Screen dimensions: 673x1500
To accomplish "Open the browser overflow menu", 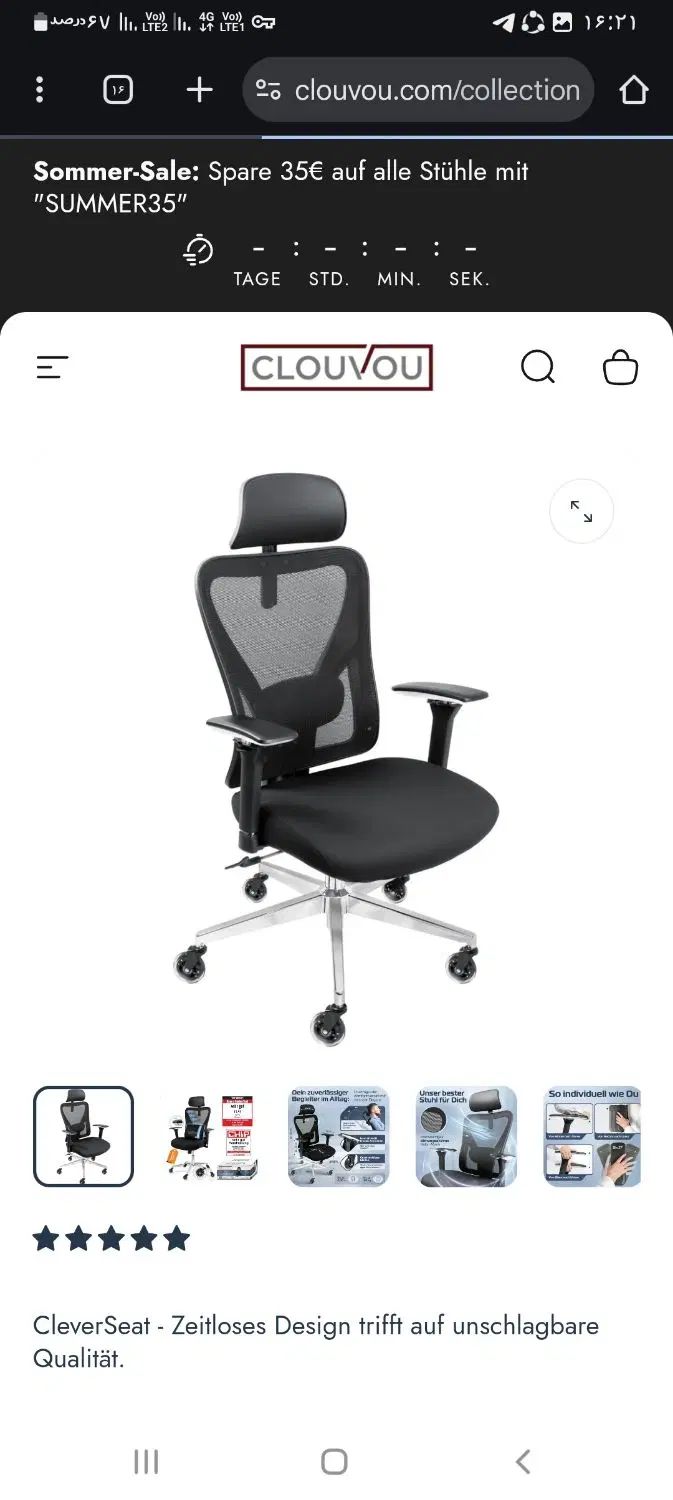I will click(39, 90).
